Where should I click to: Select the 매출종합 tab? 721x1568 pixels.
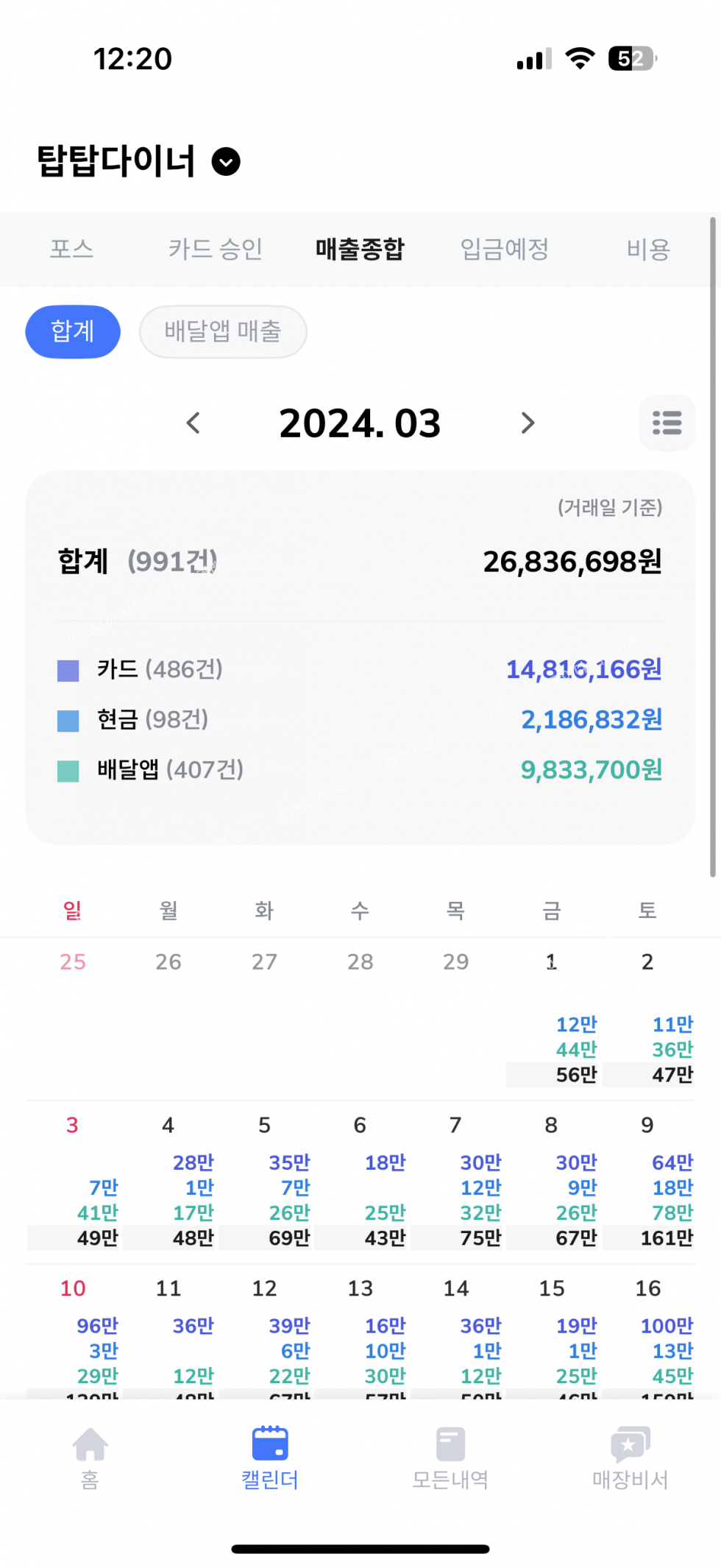click(360, 250)
